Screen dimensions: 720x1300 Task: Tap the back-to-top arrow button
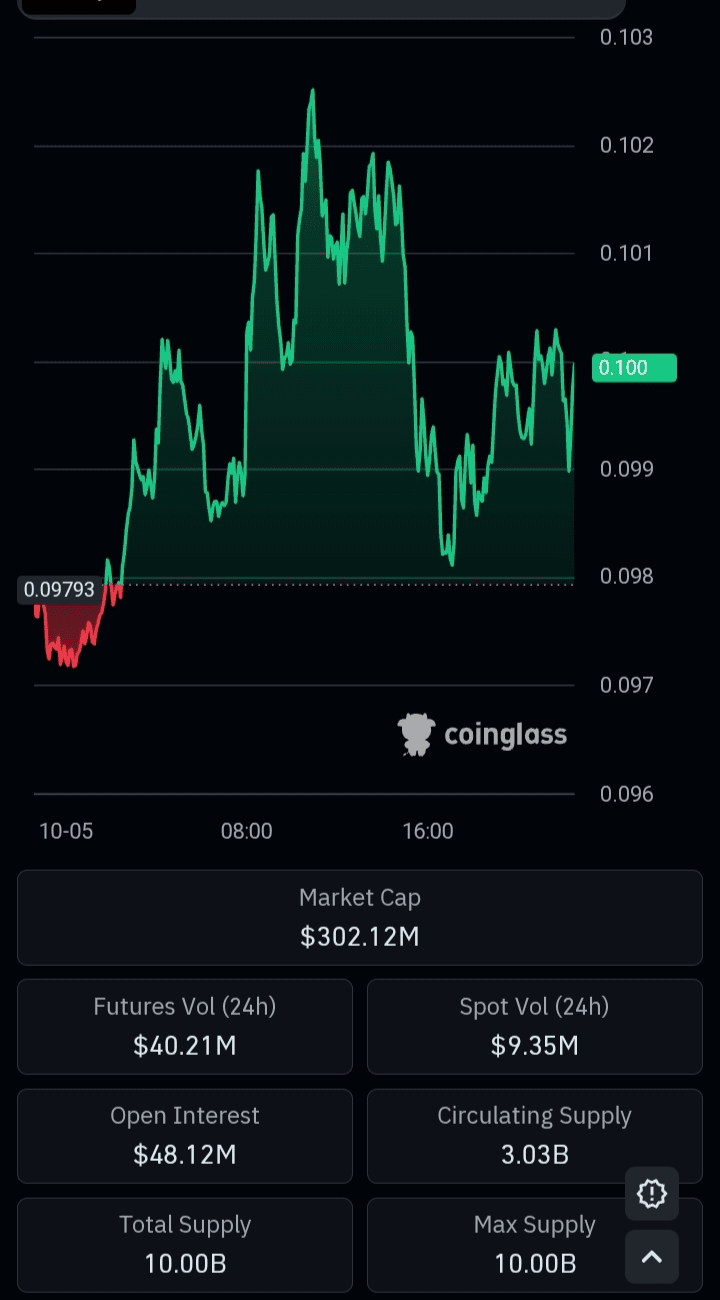tap(652, 1257)
